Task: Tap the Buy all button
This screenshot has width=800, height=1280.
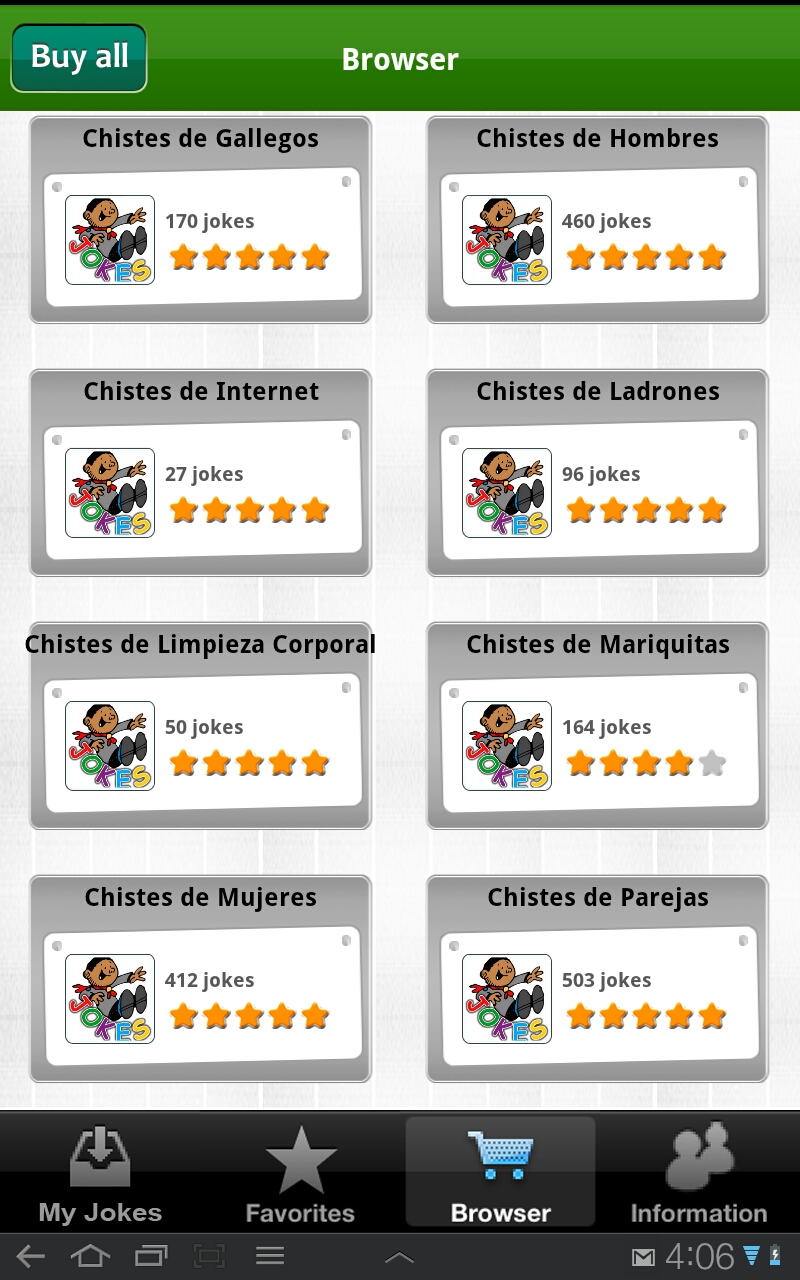Action: pyautogui.click(x=79, y=58)
